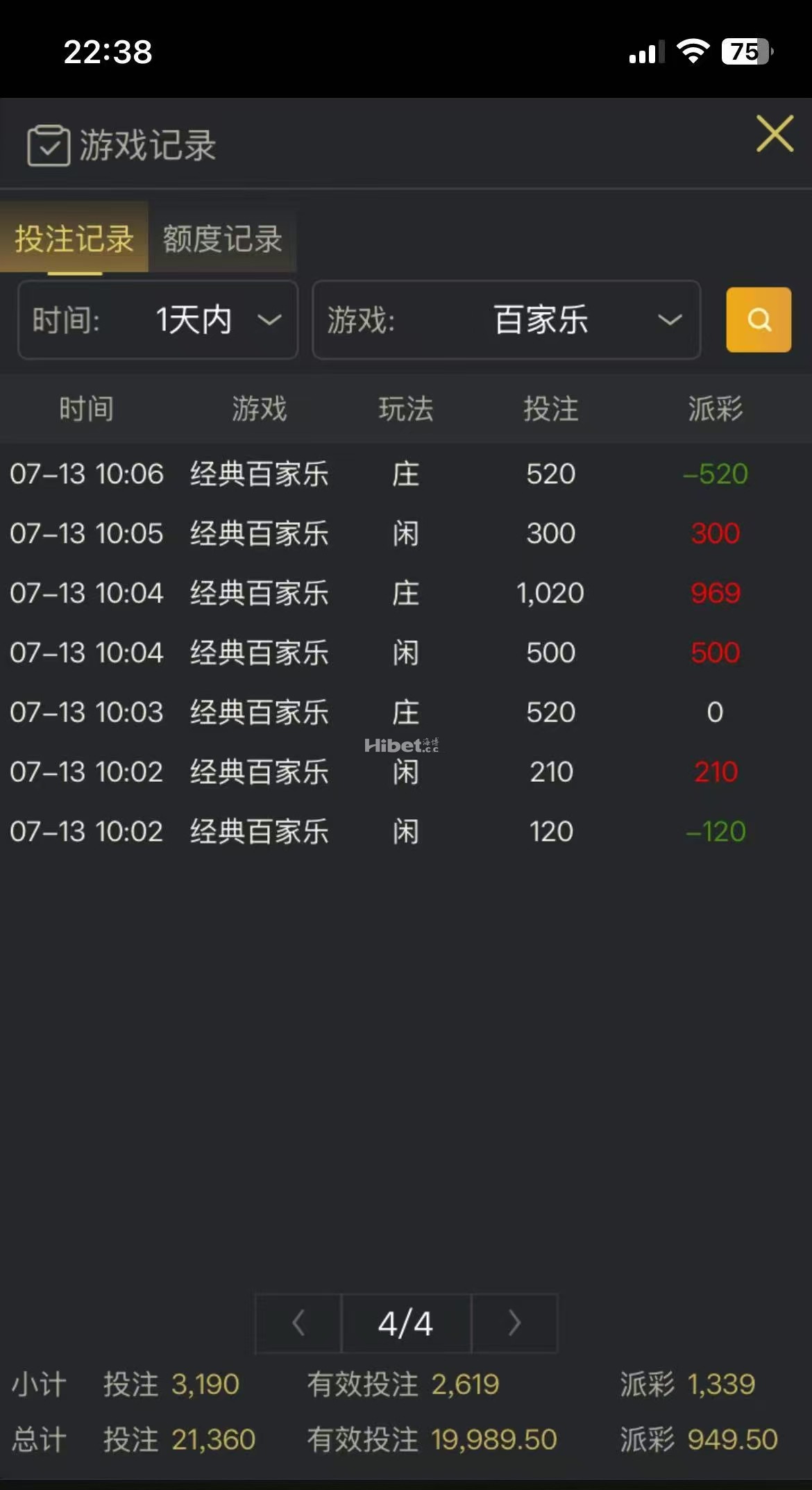This screenshot has width=812, height=1490.
Task: Go to the previous page of records
Action: tap(299, 1323)
